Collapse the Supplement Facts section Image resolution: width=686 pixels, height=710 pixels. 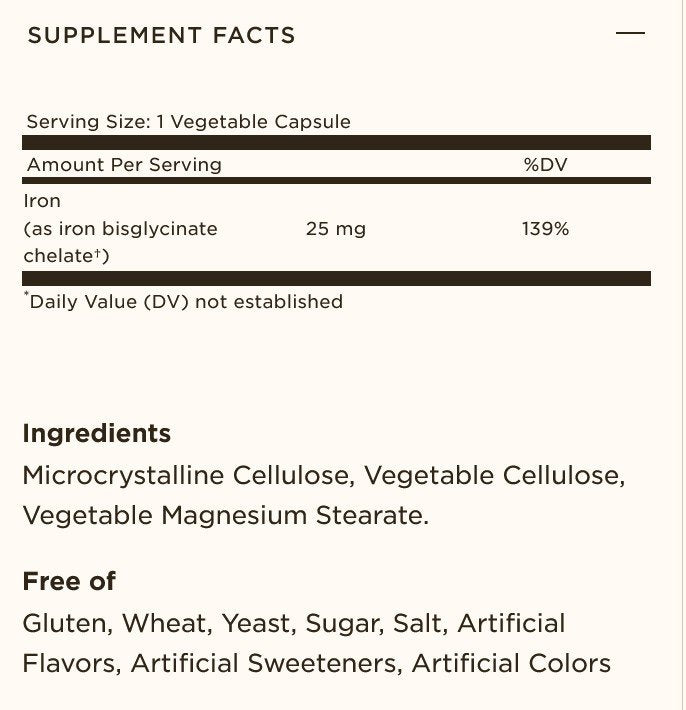coord(630,34)
